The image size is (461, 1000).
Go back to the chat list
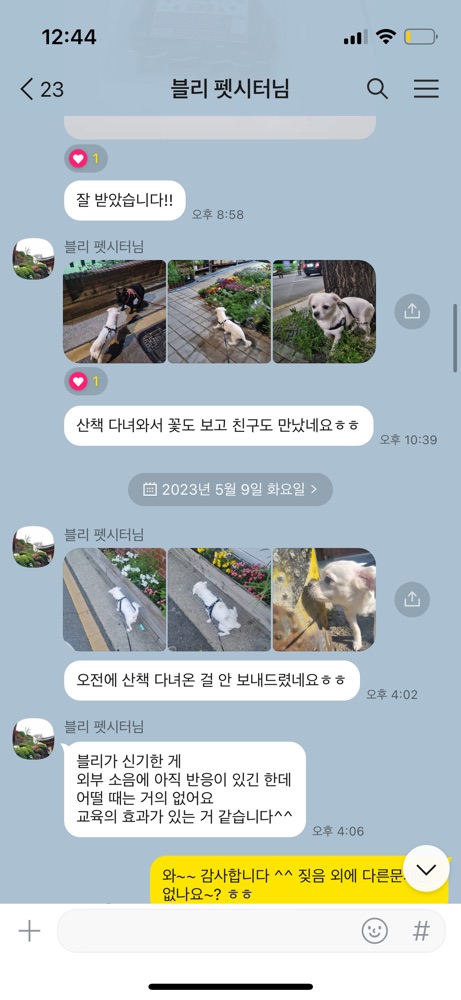click(x=41, y=89)
